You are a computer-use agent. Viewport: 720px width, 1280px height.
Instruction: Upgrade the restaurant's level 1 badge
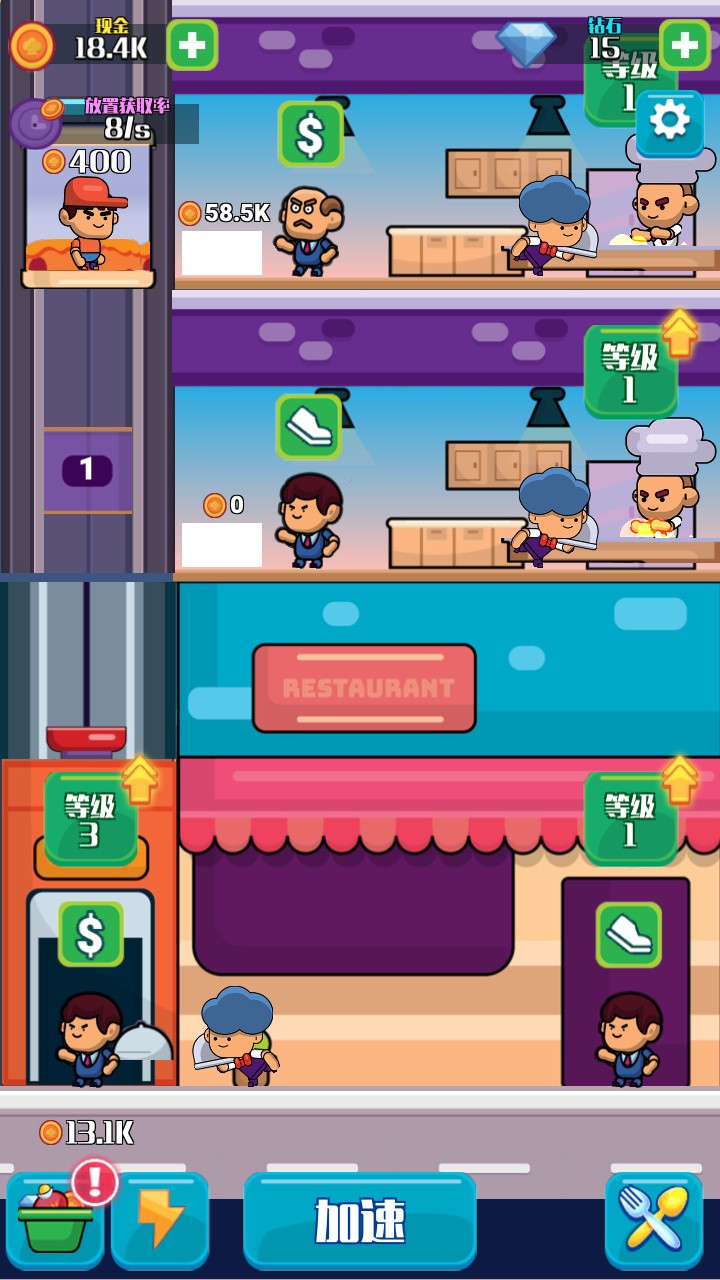pyautogui.click(x=630, y=818)
